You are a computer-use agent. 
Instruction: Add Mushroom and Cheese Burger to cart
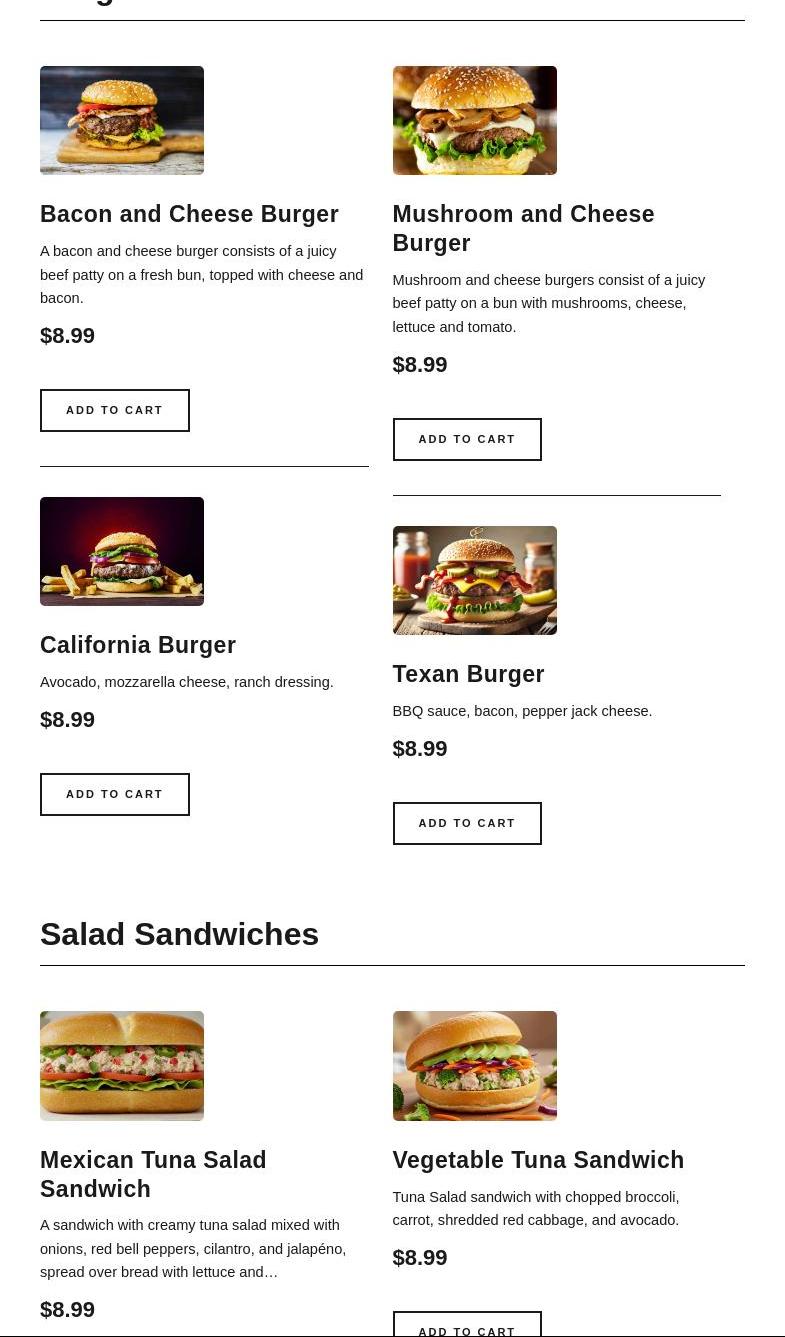coord(467,439)
